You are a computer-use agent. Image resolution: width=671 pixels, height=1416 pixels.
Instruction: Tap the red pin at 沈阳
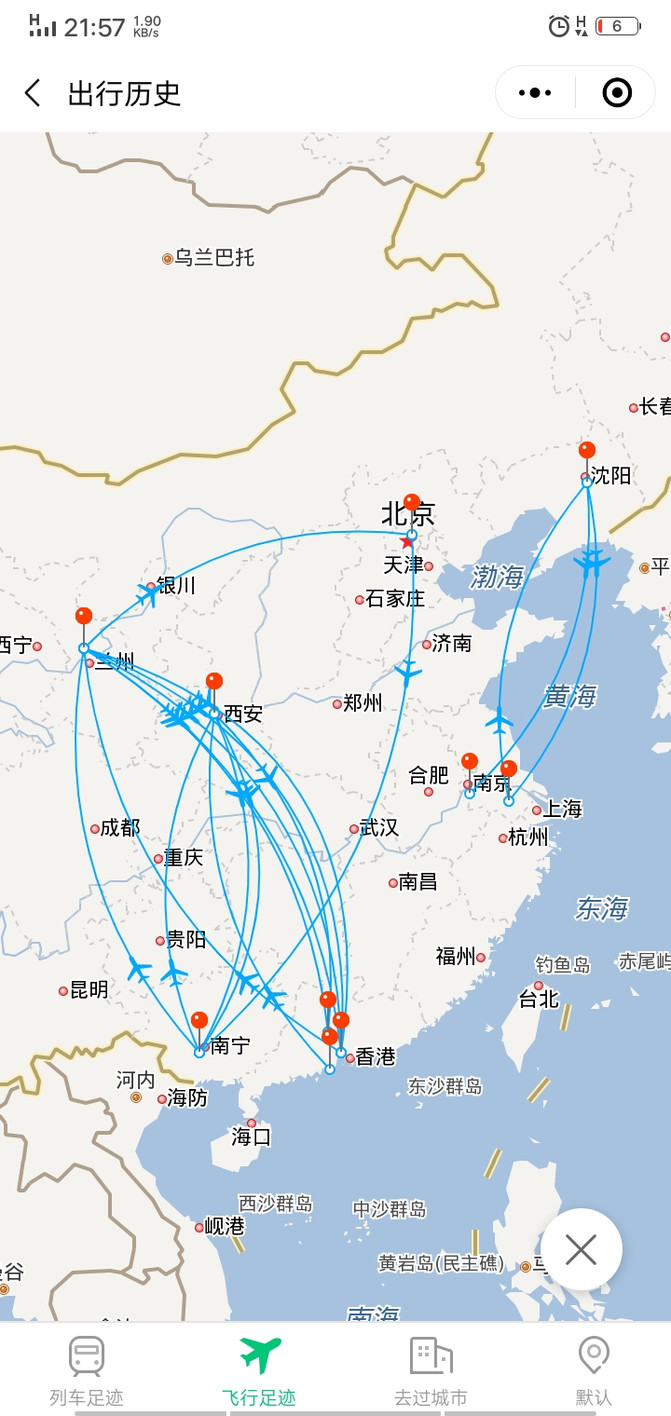tap(587, 456)
